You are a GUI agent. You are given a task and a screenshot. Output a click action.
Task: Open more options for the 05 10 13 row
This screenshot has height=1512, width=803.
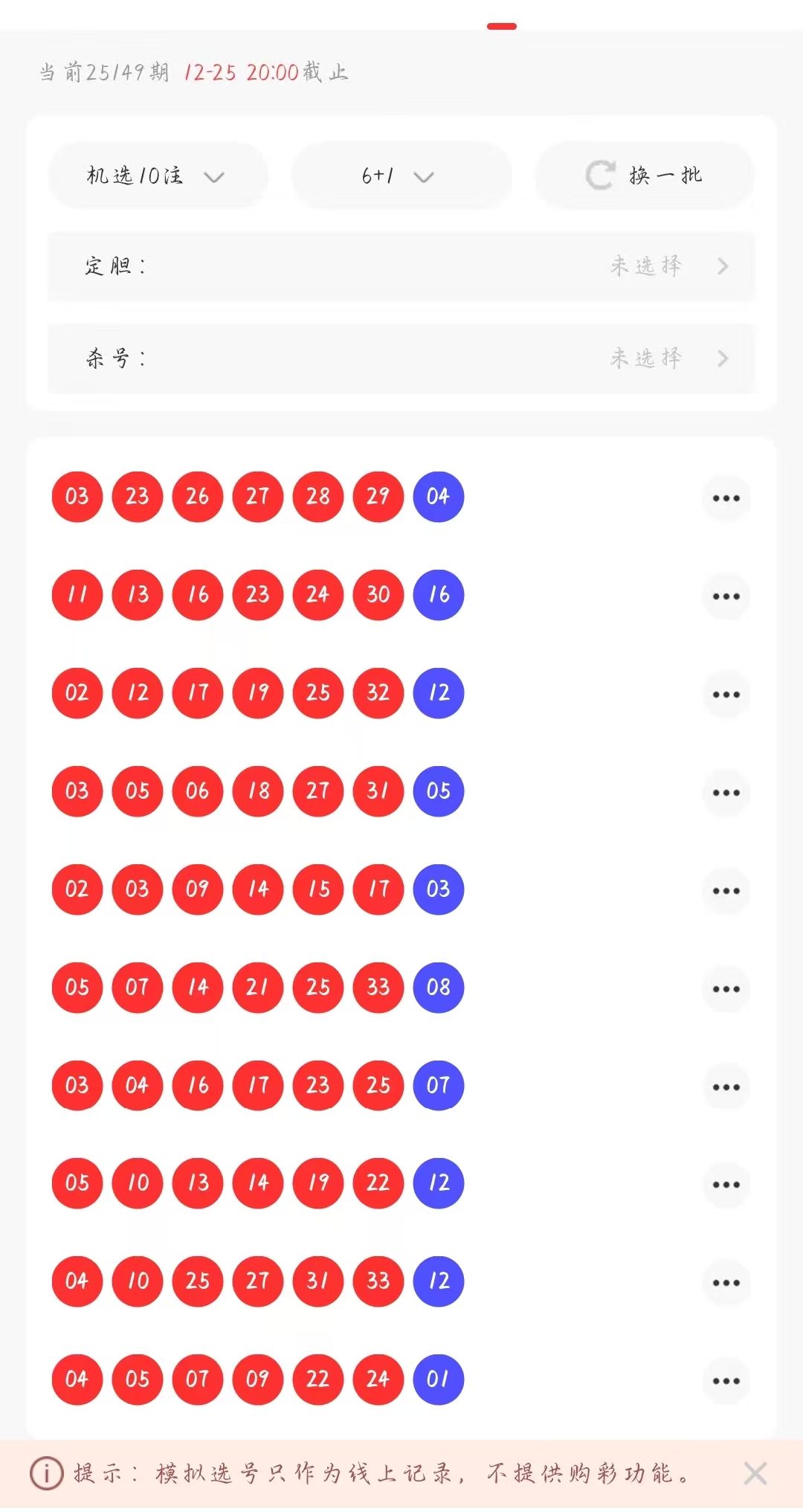tap(726, 1184)
